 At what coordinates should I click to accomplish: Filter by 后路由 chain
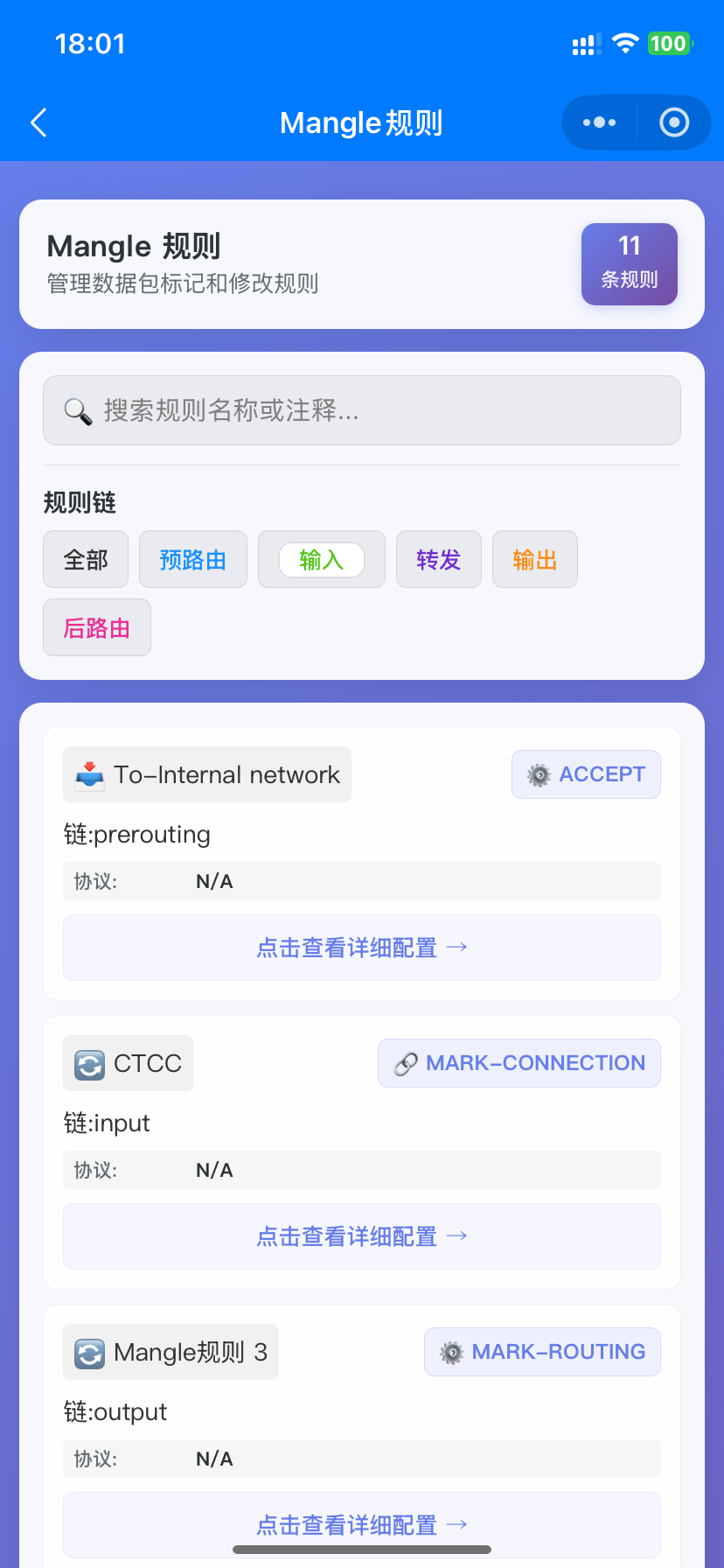click(97, 627)
